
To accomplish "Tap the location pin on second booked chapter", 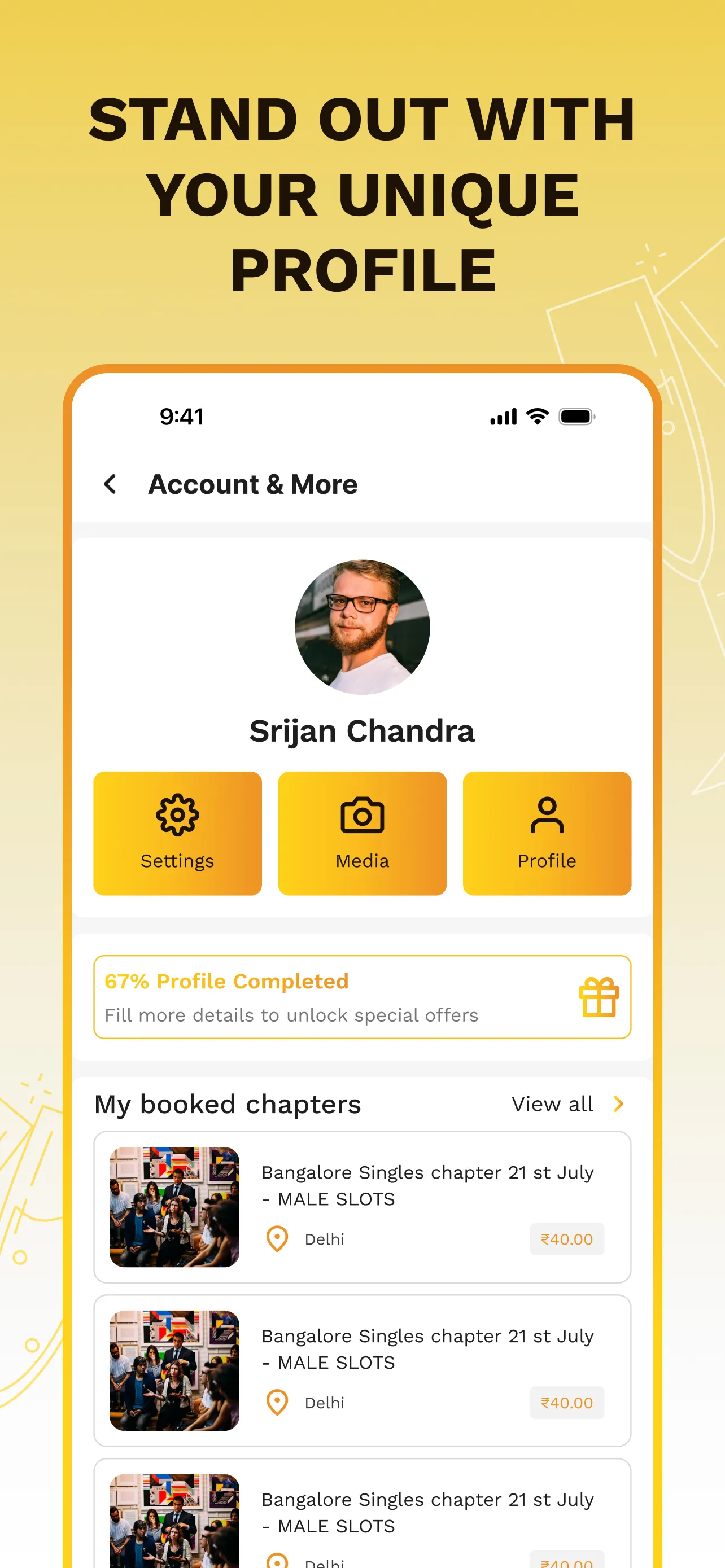I will click(277, 1403).
